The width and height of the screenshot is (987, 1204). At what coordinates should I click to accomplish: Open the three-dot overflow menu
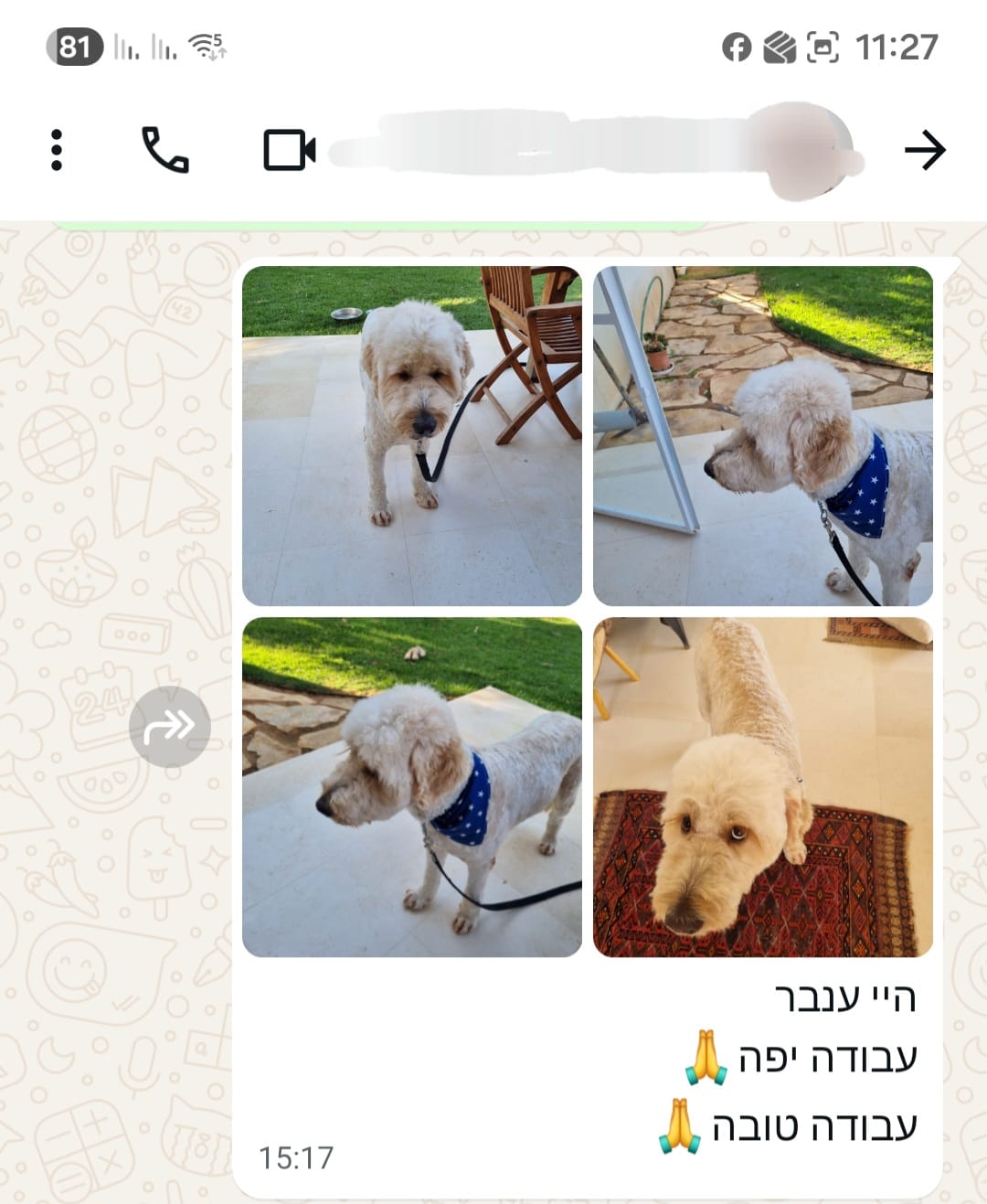(57, 150)
